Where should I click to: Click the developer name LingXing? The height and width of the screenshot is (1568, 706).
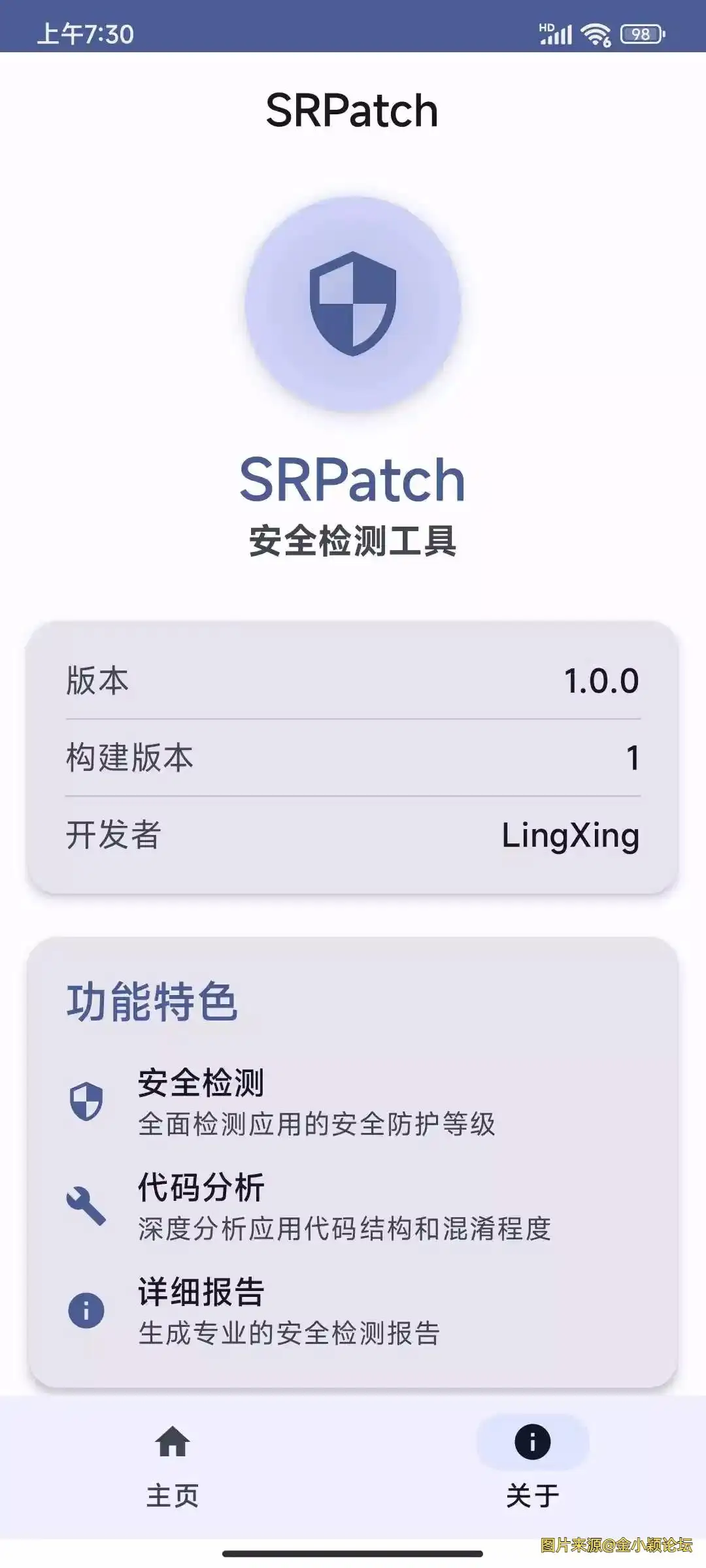click(569, 834)
